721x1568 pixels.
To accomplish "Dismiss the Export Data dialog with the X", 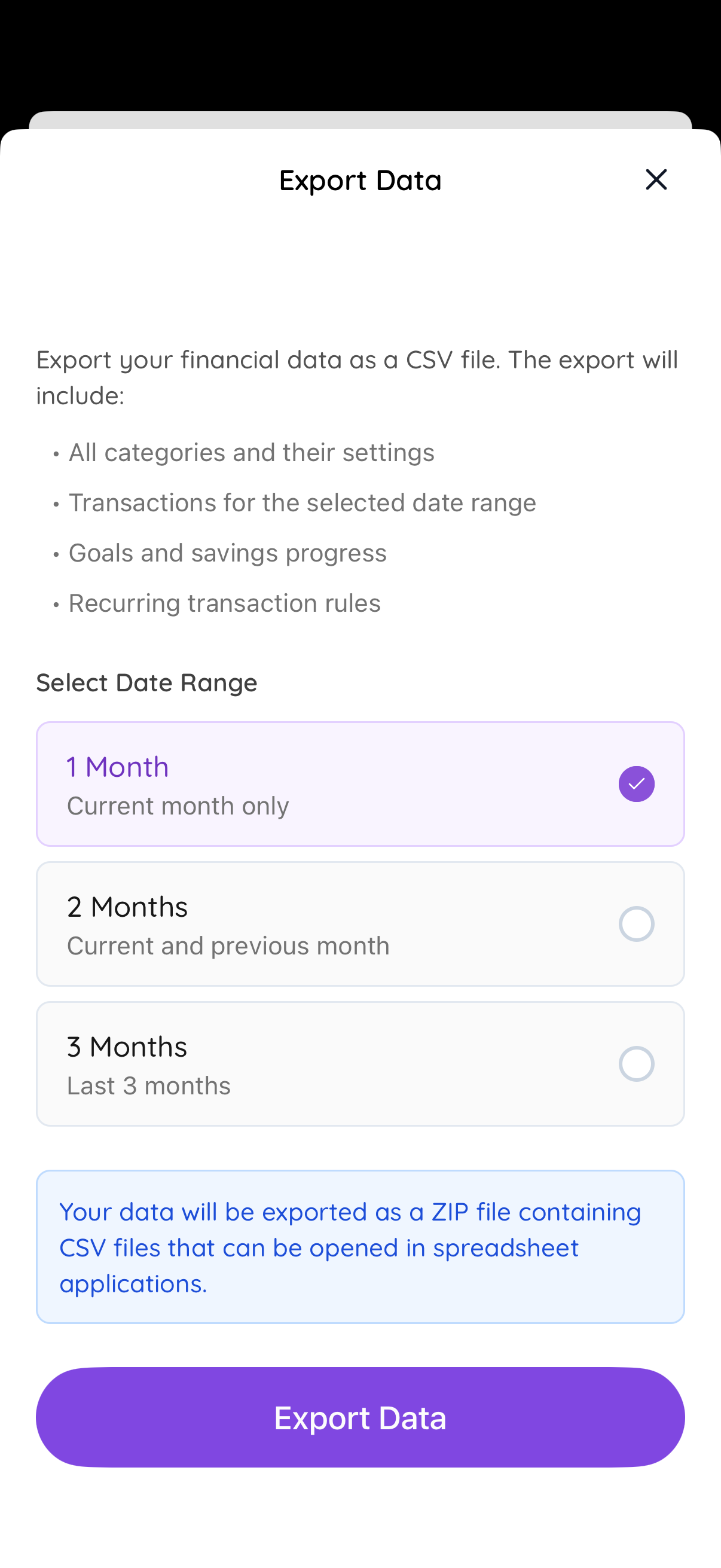I will click(656, 179).
